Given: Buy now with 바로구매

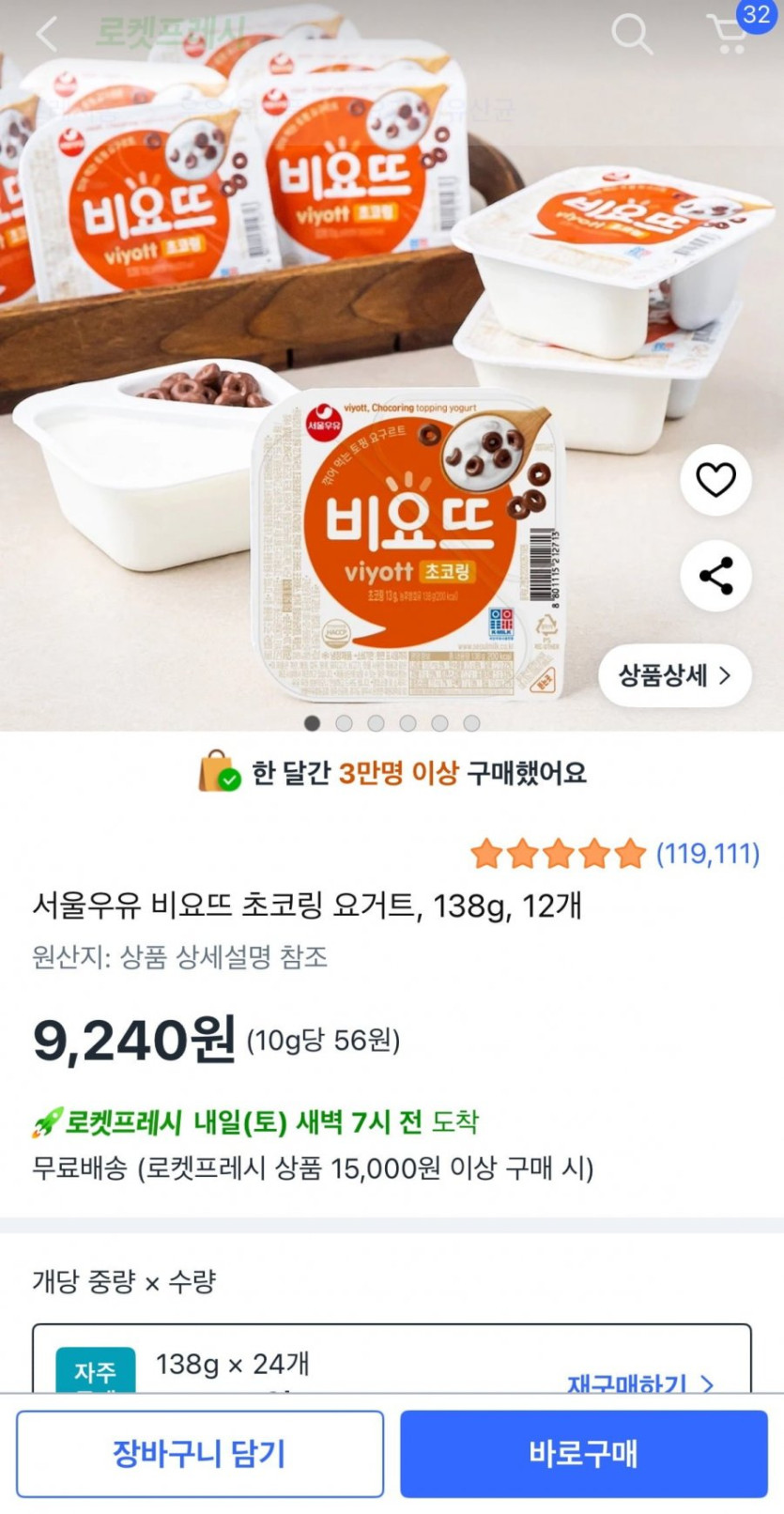Looking at the screenshot, I should 583,1453.
